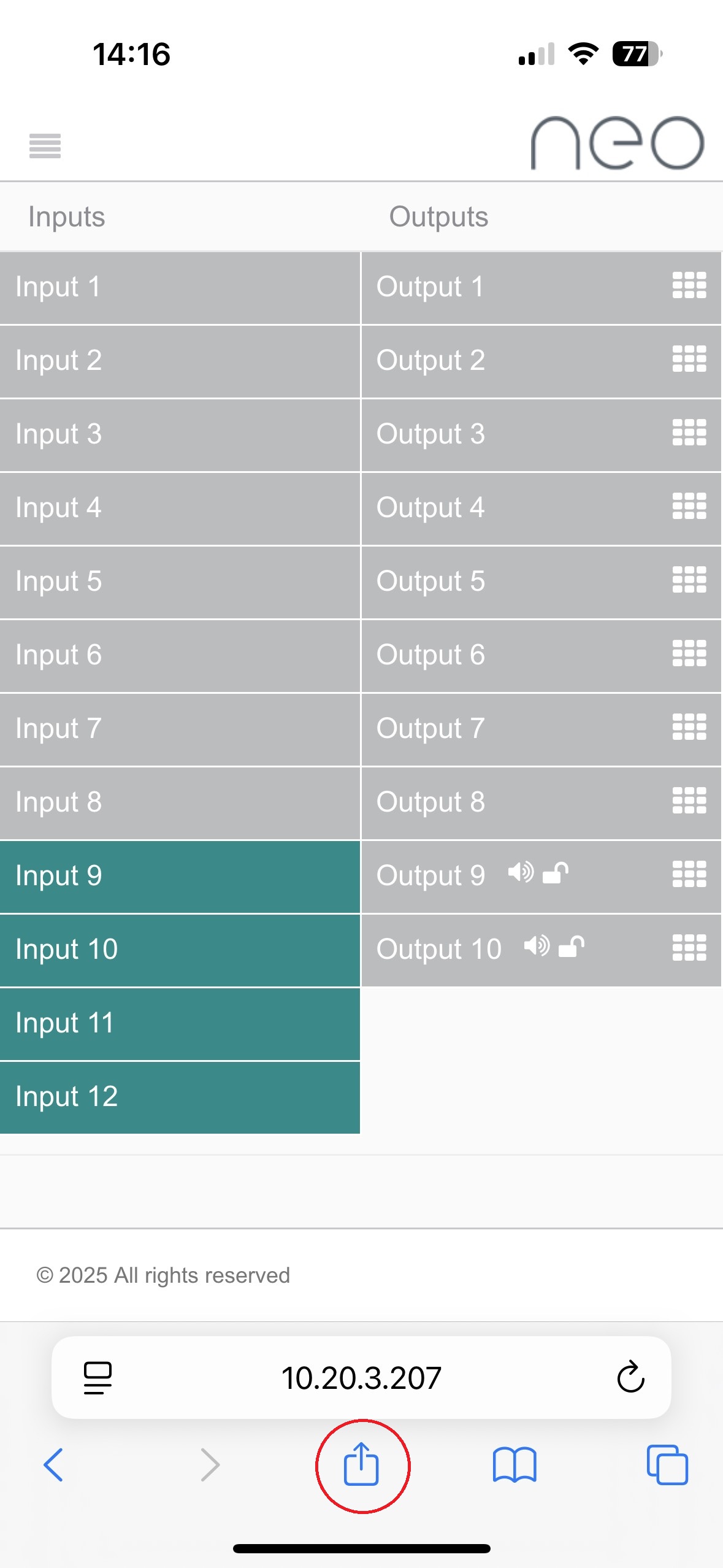
Task: Open the hamburger menu
Action: coord(45,146)
